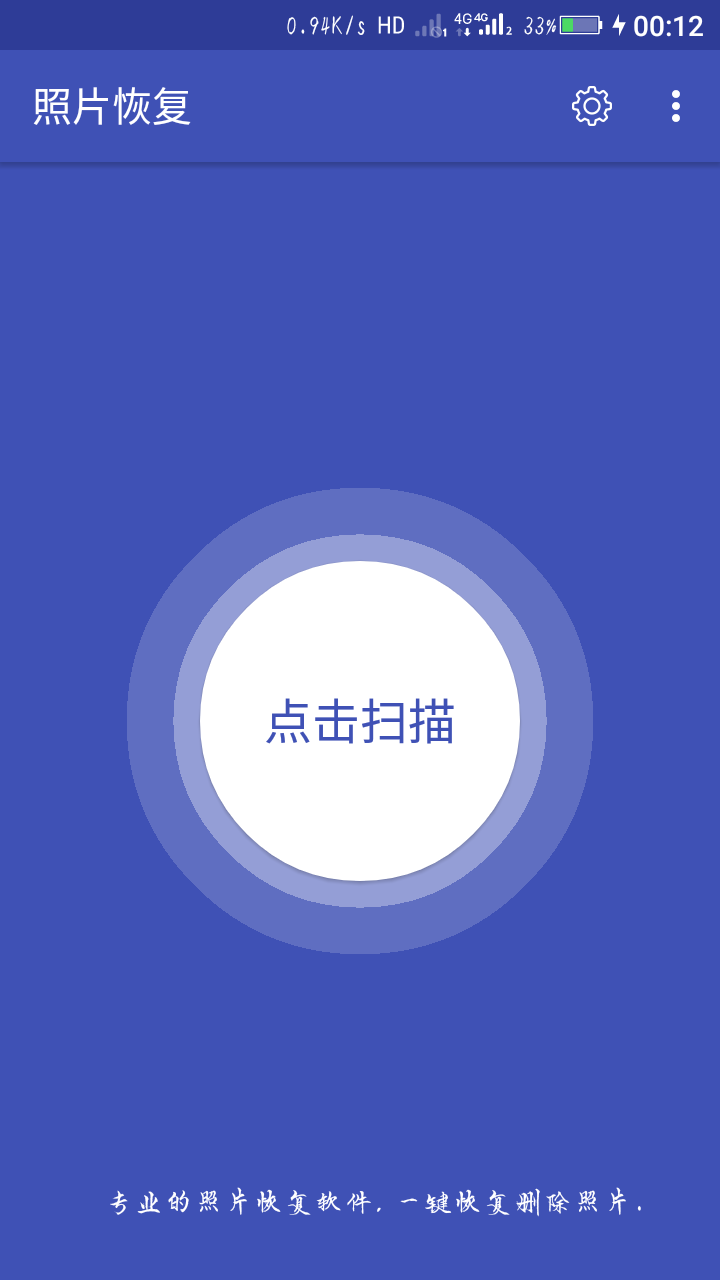This screenshot has width=720, height=1280.
Task: Open the settings gear icon
Action: [x=592, y=106]
